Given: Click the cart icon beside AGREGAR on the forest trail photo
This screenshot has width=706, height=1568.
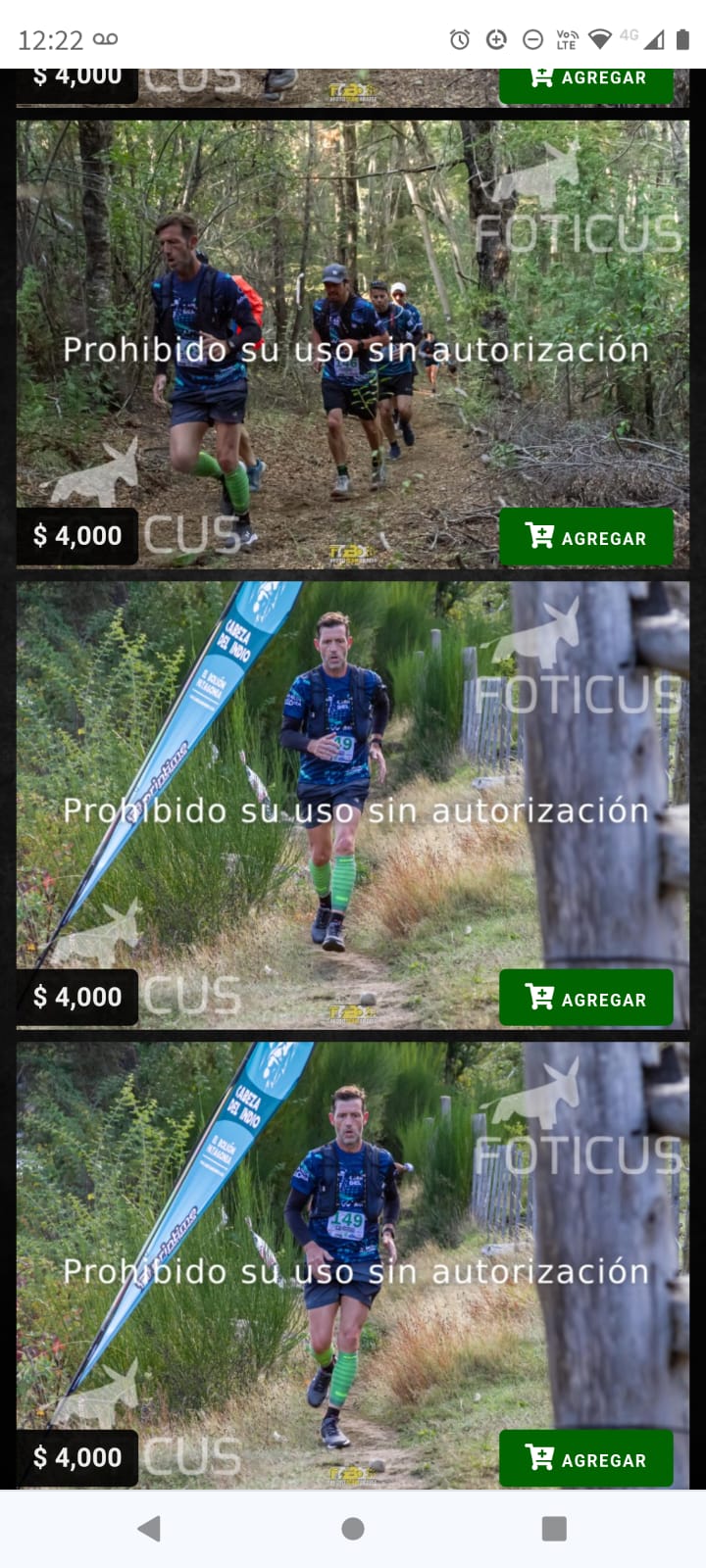Looking at the screenshot, I should (x=540, y=536).
